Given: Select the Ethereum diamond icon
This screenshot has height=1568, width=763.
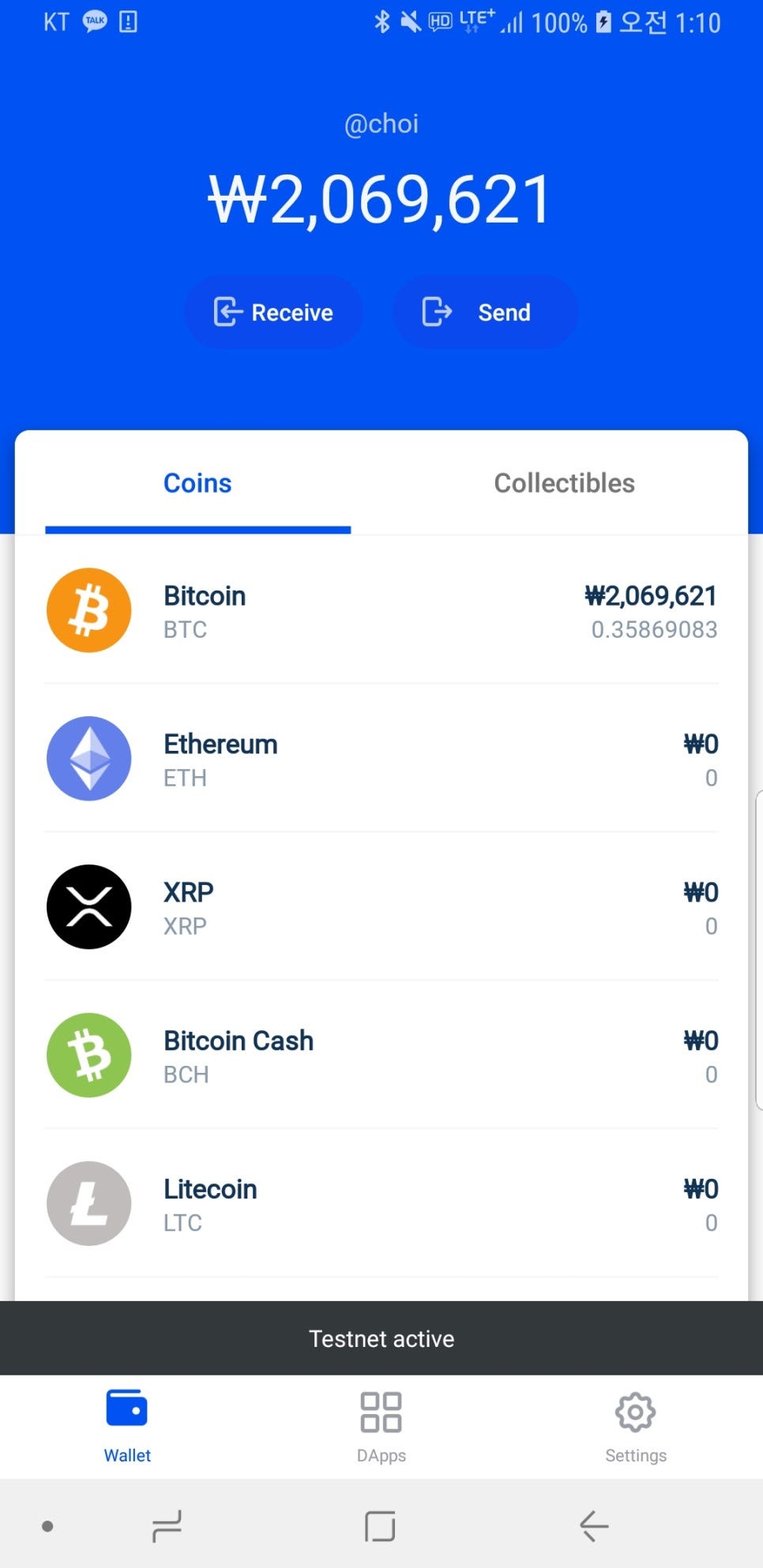Looking at the screenshot, I should coord(88,758).
